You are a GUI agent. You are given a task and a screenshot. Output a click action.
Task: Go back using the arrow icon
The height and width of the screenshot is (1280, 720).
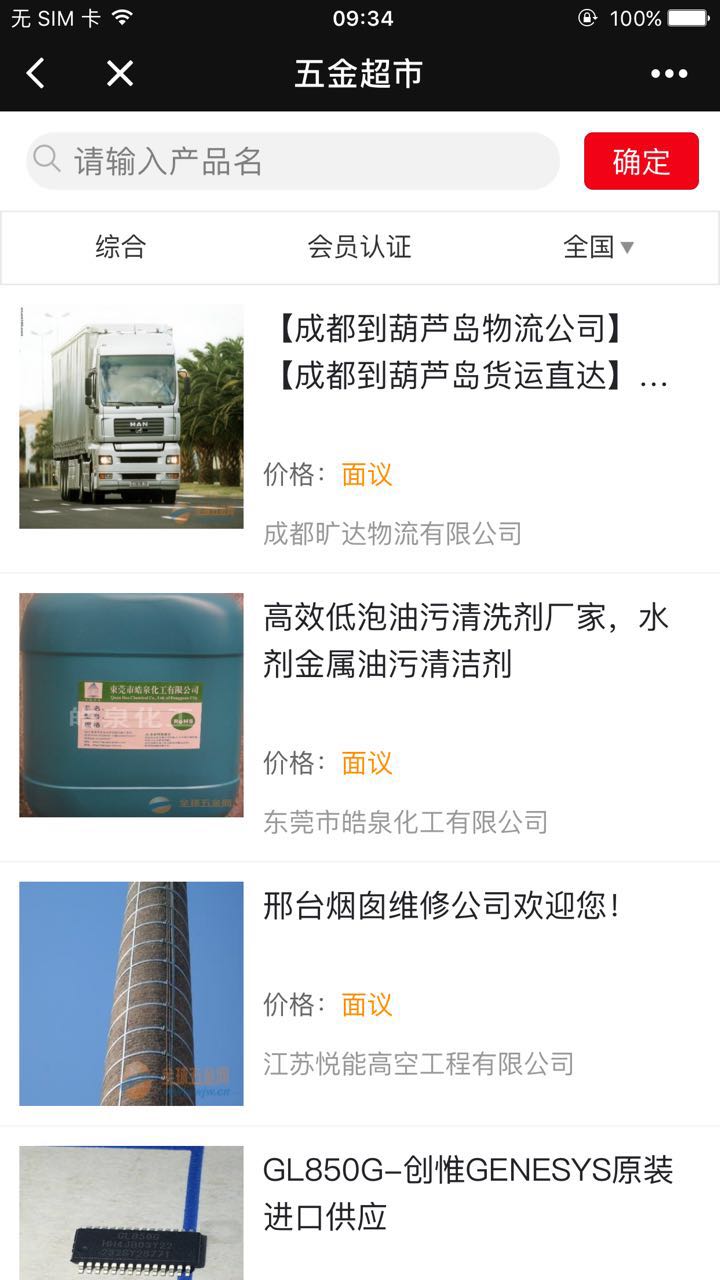(x=36, y=73)
